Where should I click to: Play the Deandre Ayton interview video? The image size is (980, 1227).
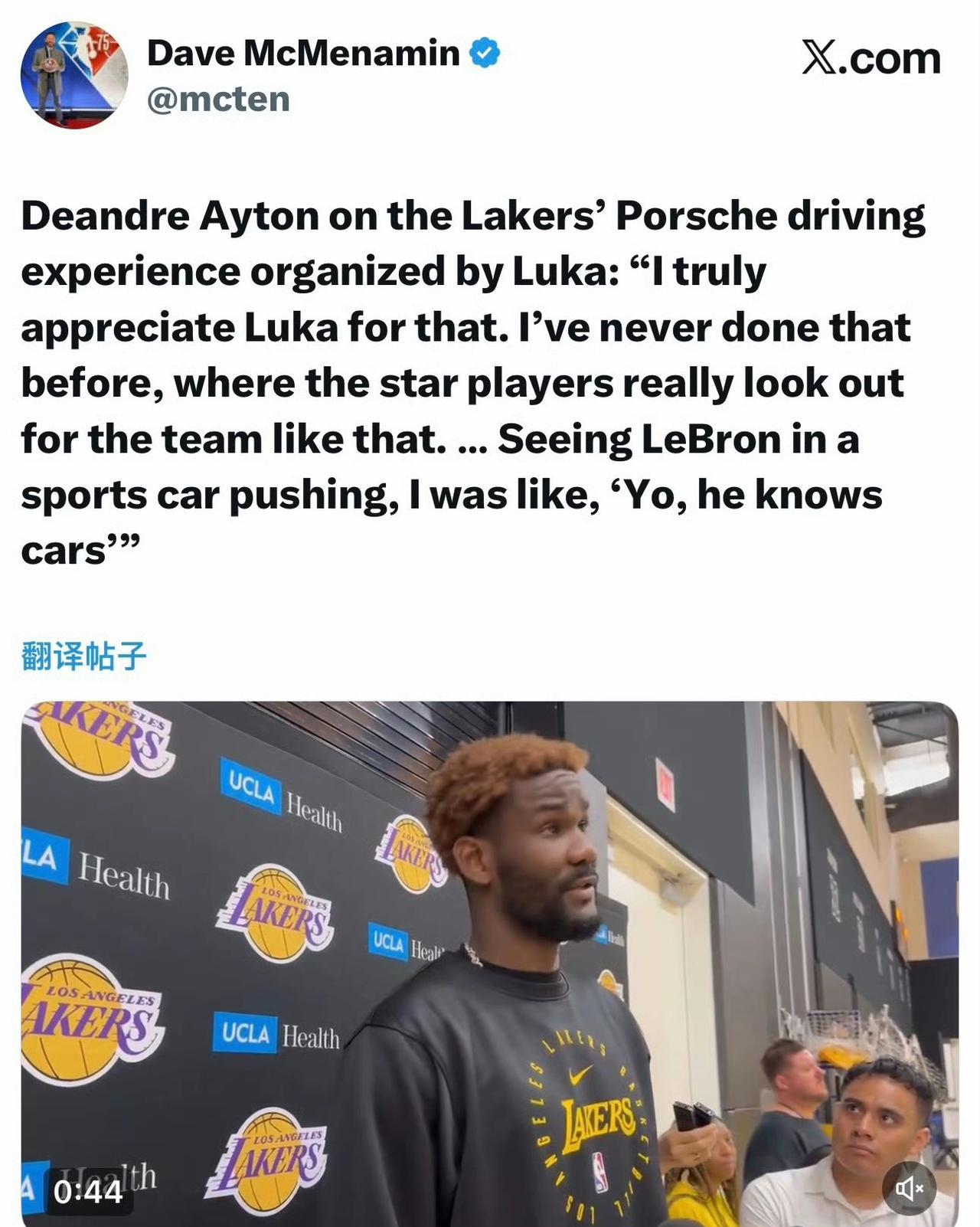(x=490, y=964)
